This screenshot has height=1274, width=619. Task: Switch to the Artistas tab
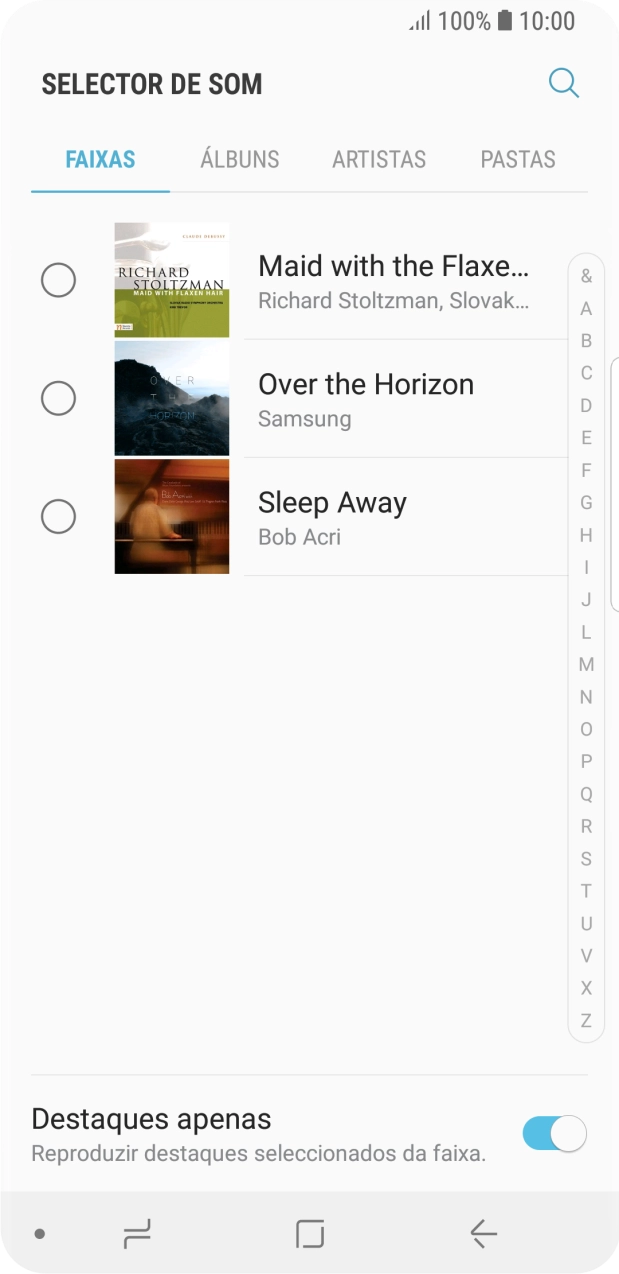coord(379,159)
